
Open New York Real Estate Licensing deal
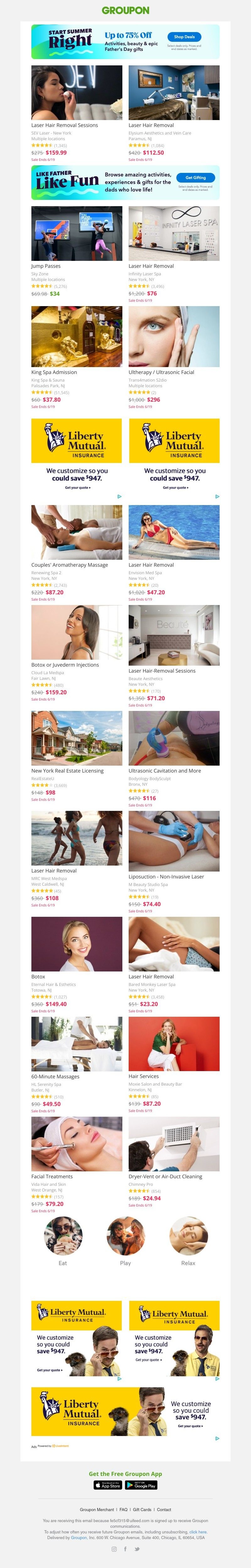coord(77,738)
